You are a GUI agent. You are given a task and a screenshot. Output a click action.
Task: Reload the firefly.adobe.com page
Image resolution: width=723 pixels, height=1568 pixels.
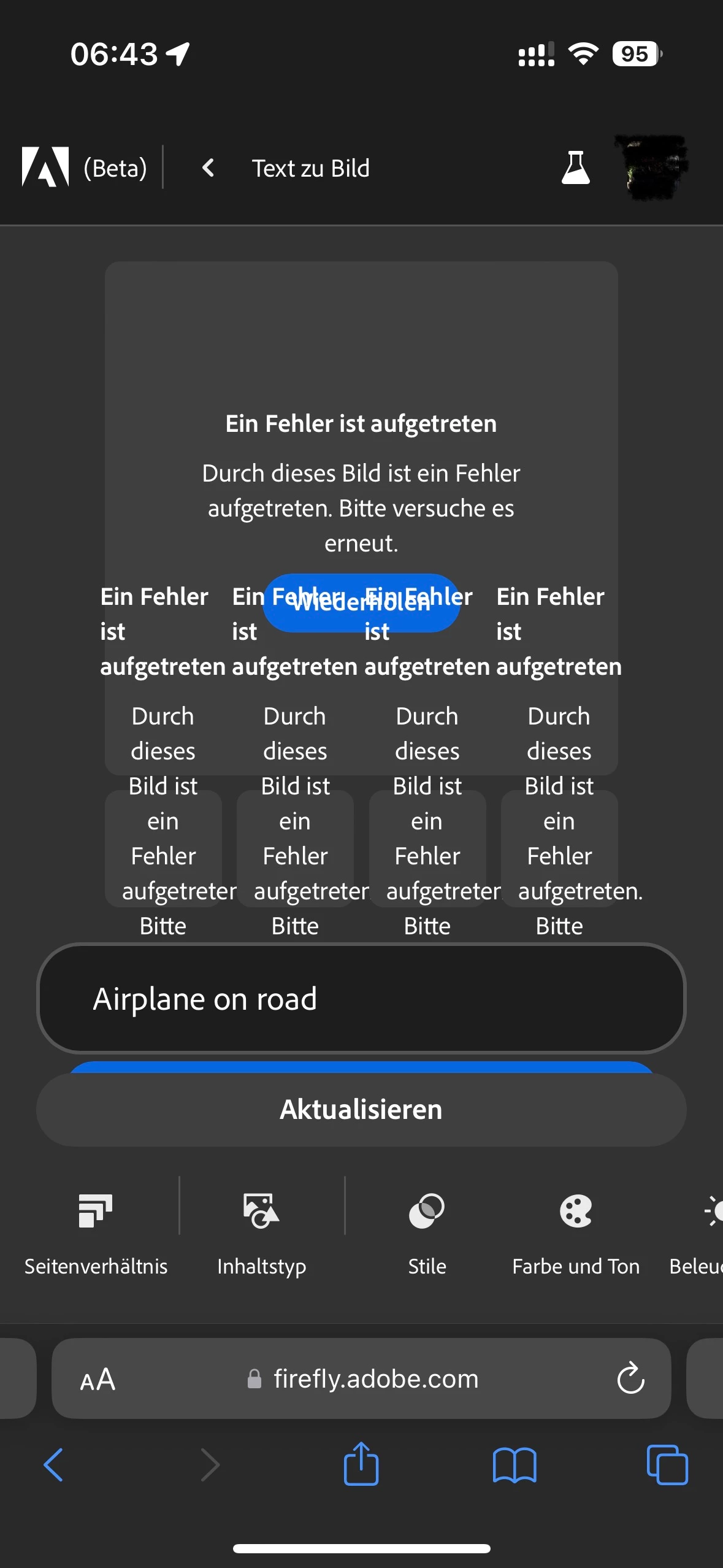coord(630,1379)
